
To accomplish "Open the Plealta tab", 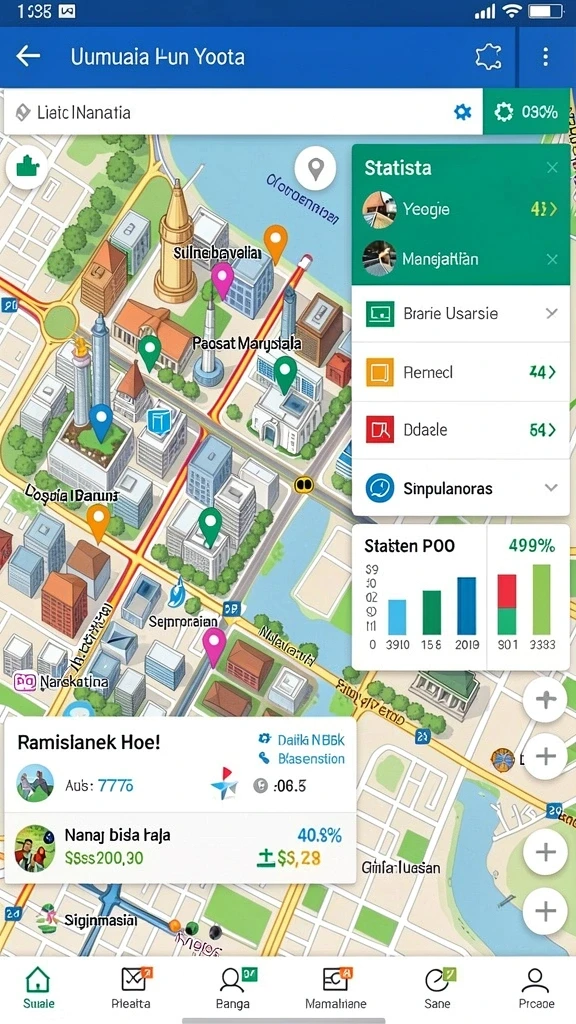I will (131, 987).
